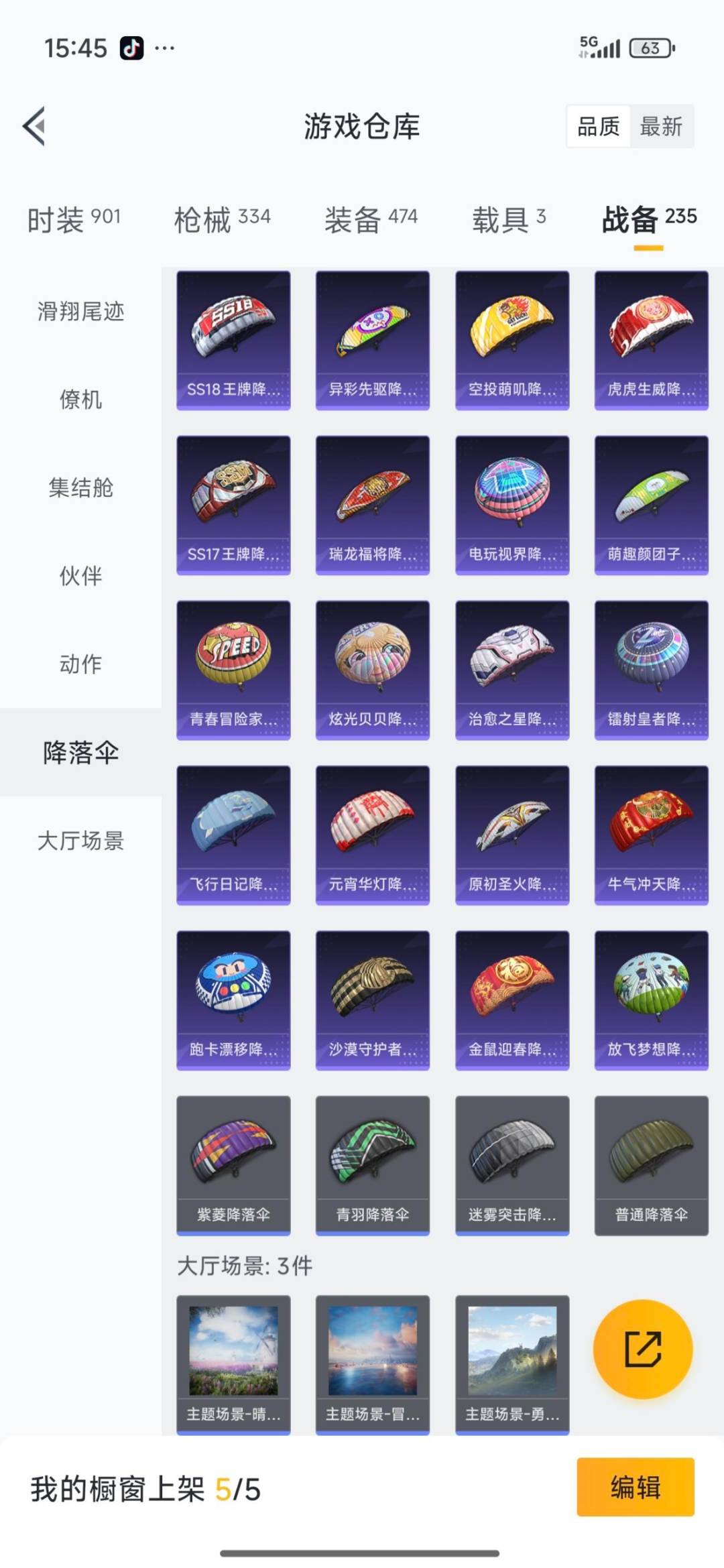
Task: Open the 虎虎生威降落伞 item
Action: [x=651, y=339]
